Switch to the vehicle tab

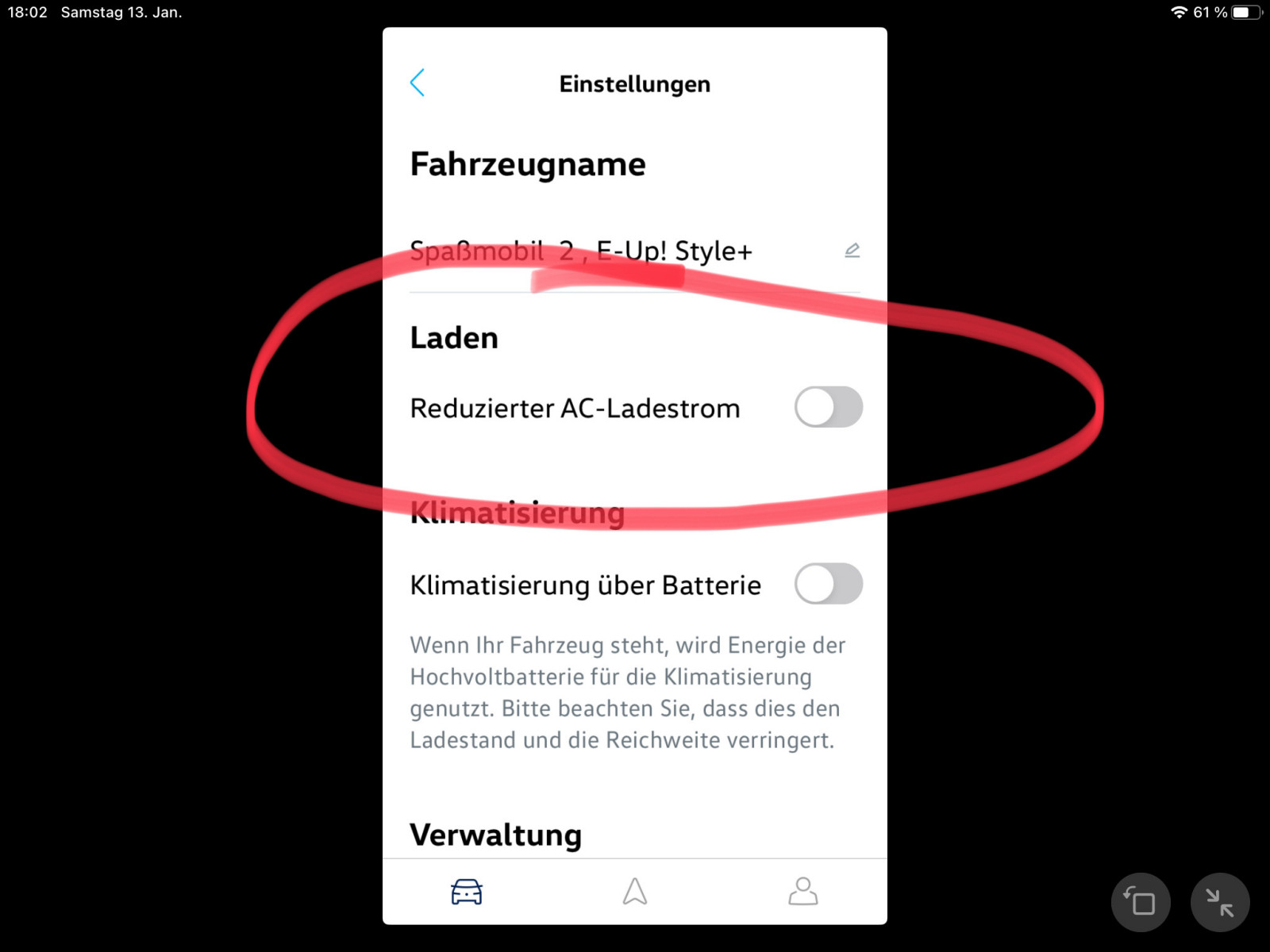467,892
